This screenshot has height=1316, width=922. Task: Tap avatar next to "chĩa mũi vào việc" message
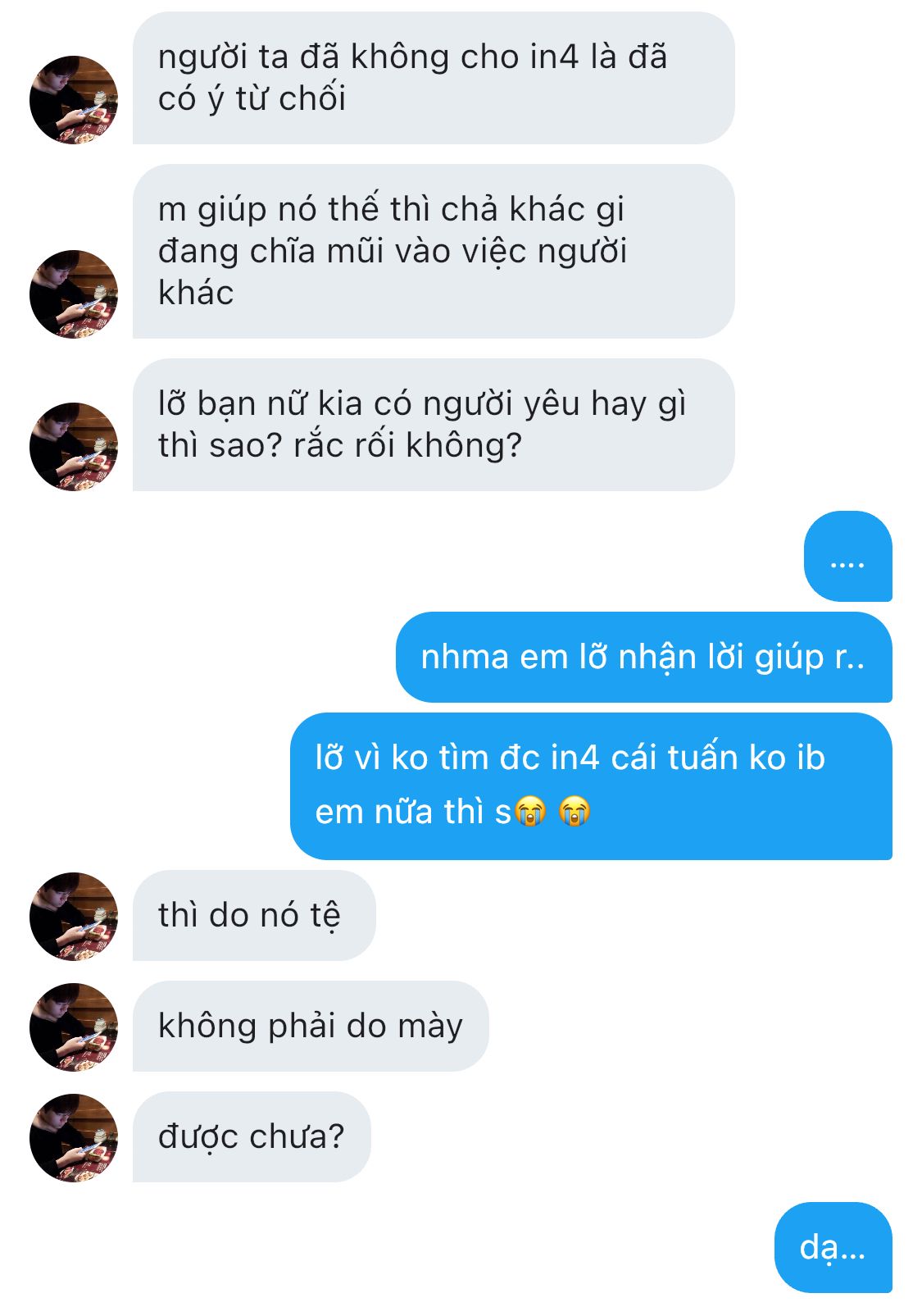(x=74, y=294)
